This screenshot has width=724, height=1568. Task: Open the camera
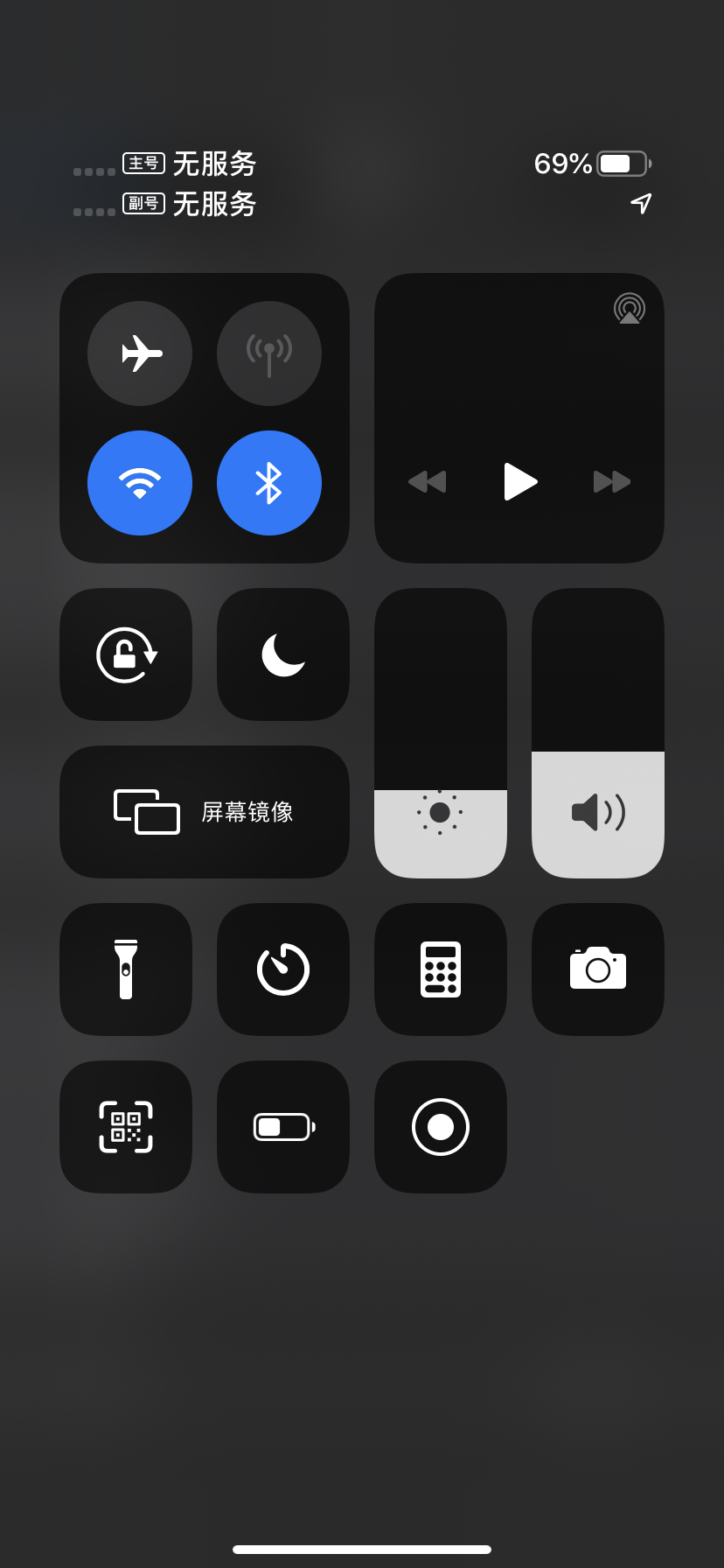pyautogui.click(x=598, y=969)
